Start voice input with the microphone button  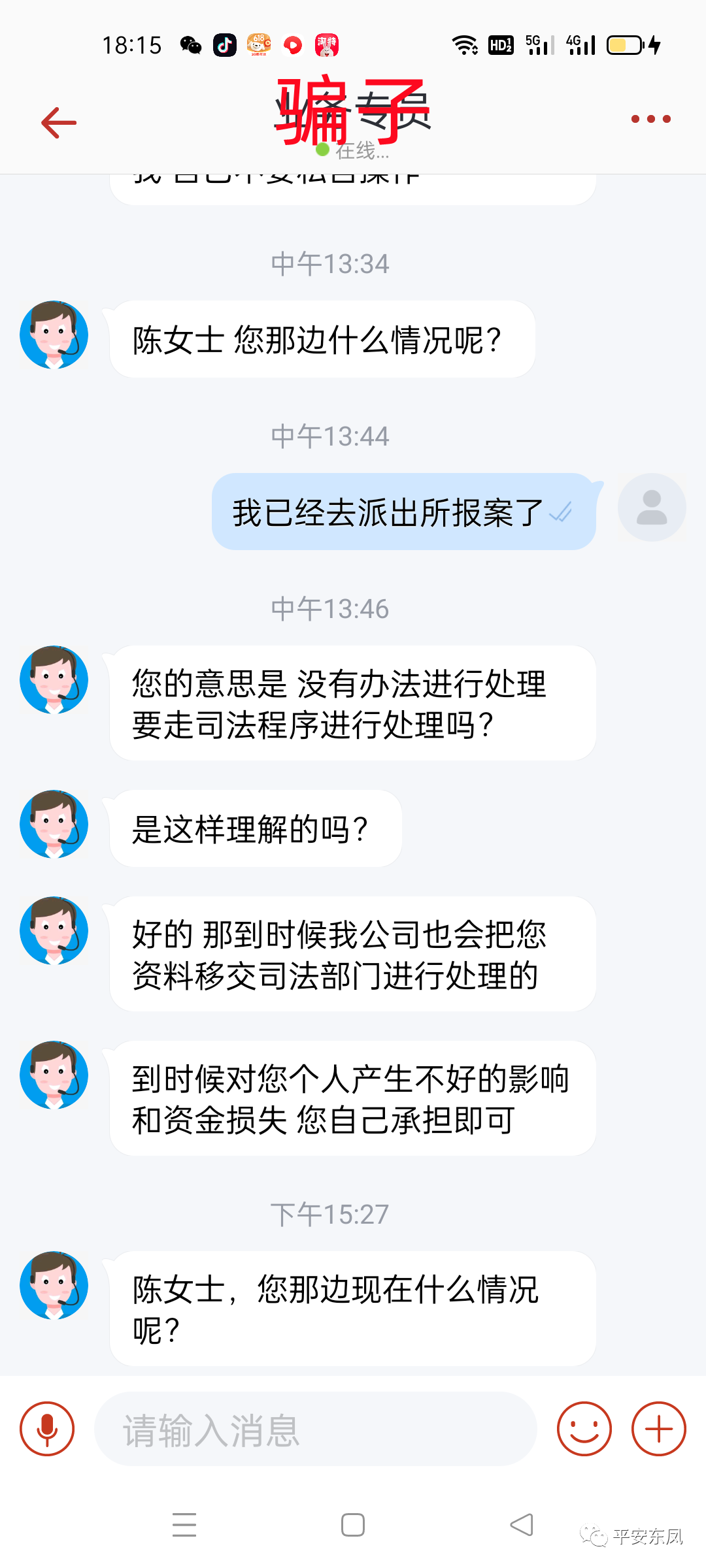pyautogui.click(x=47, y=1429)
